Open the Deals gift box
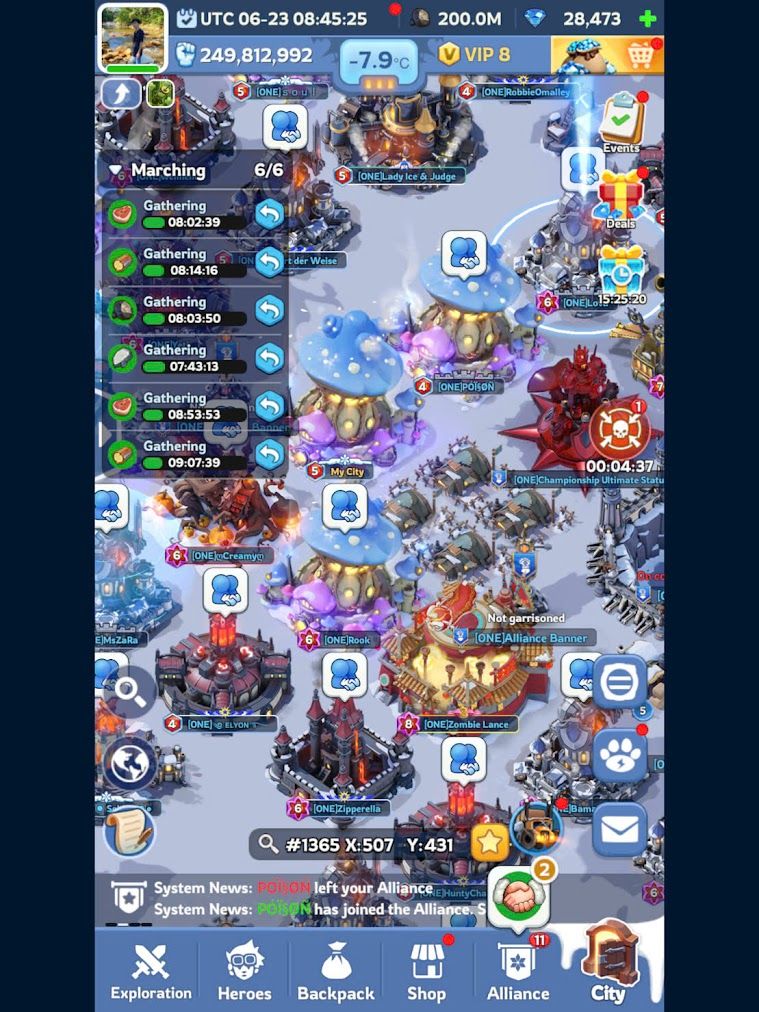This screenshot has height=1012, width=759. click(x=621, y=194)
